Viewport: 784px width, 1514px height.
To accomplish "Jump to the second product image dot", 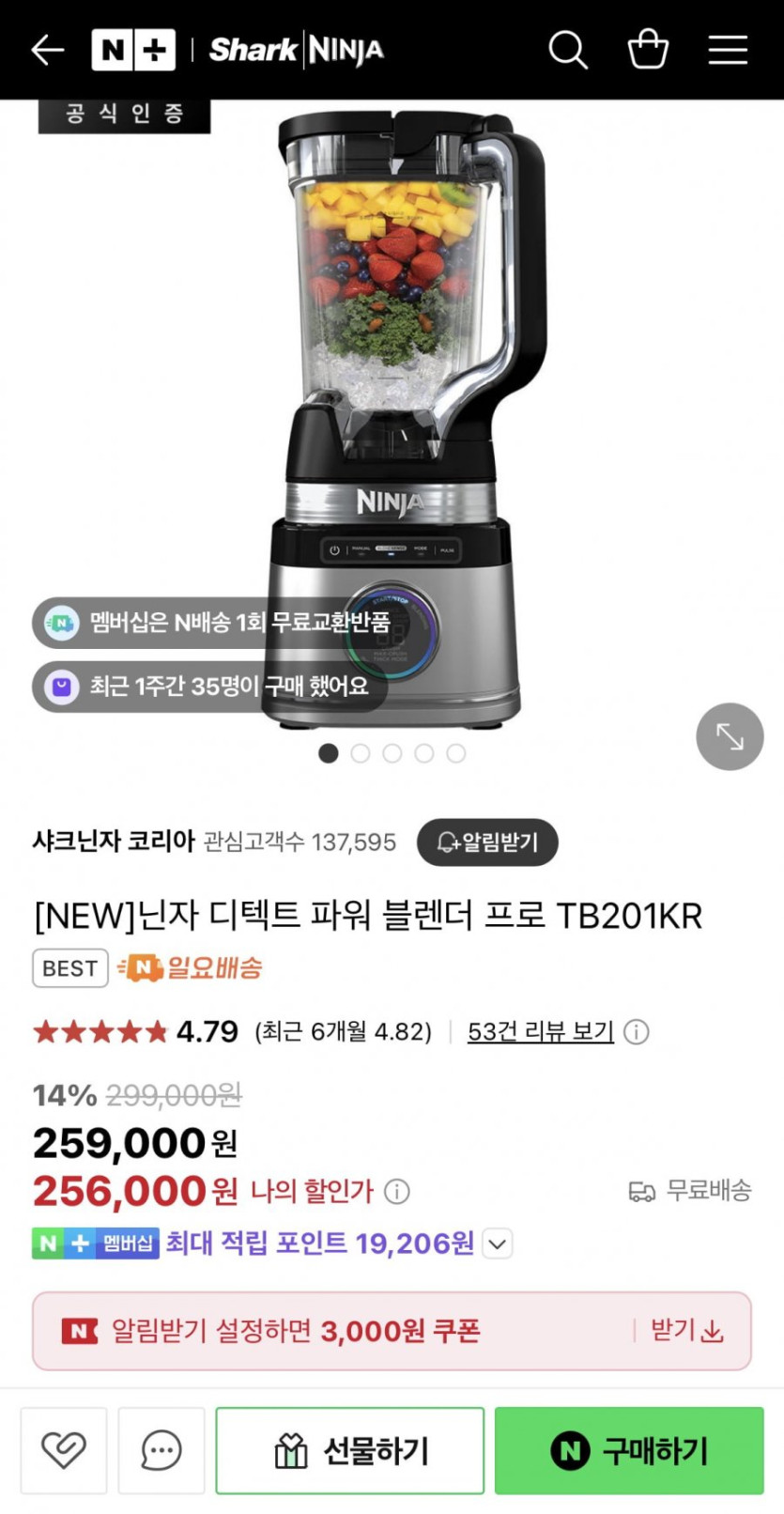I will 361,753.
